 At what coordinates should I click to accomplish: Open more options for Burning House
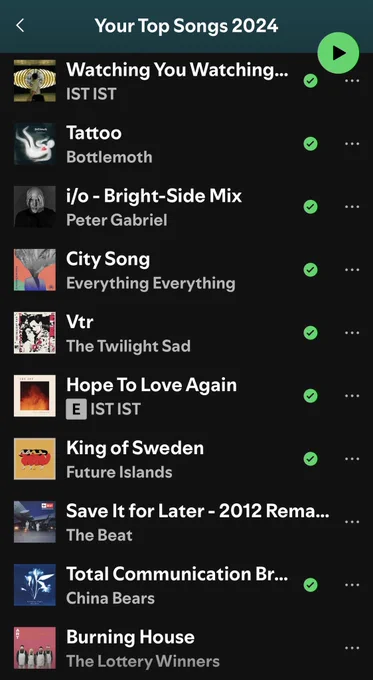coord(352,648)
